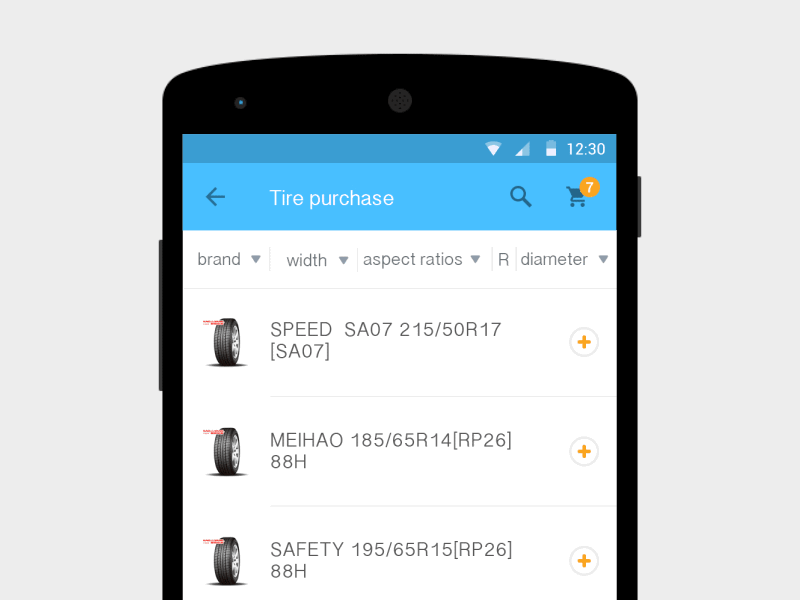Image resolution: width=800 pixels, height=600 pixels.
Task: Add MEIHAO 185/65R14 tire to cart
Action: coord(584,451)
